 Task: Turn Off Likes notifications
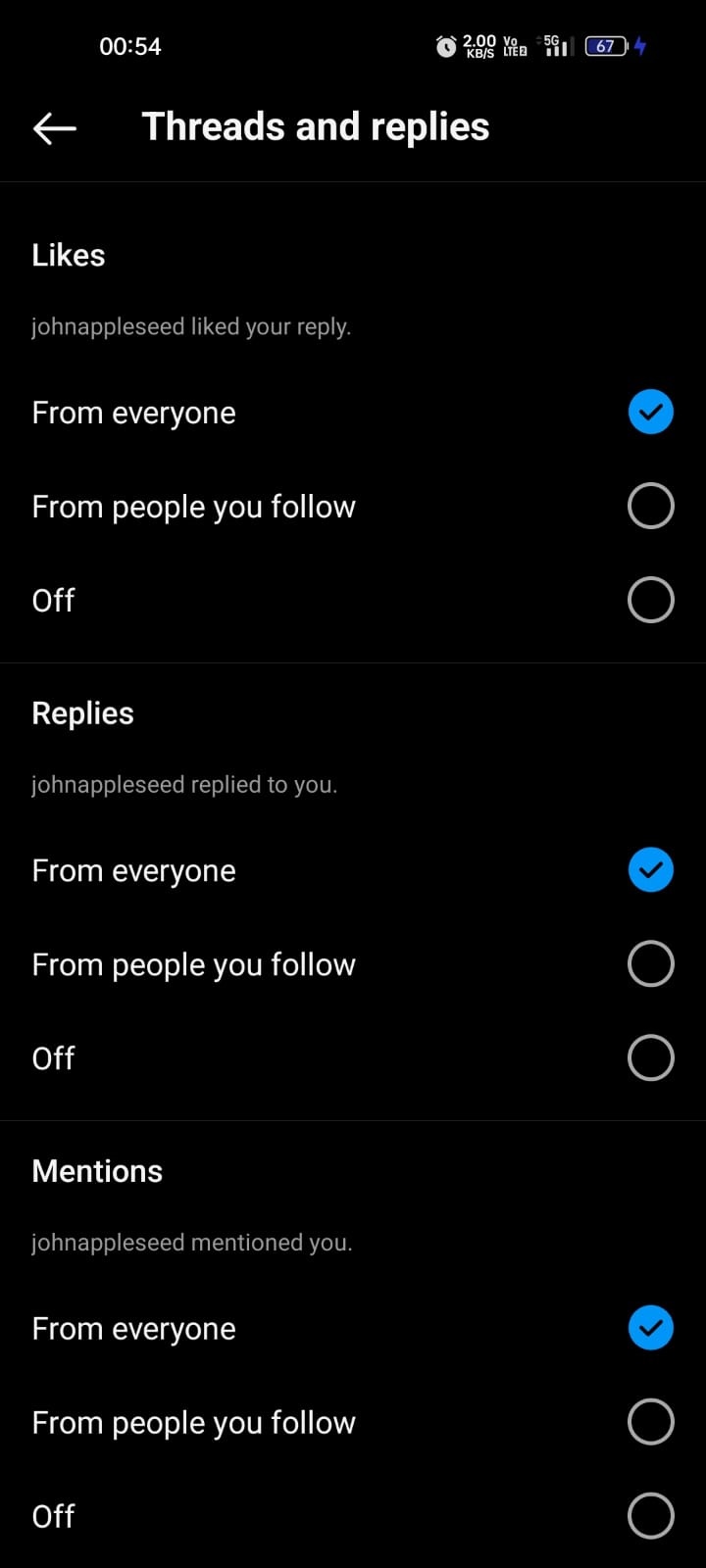pyautogui.click(x=353, y=600)
